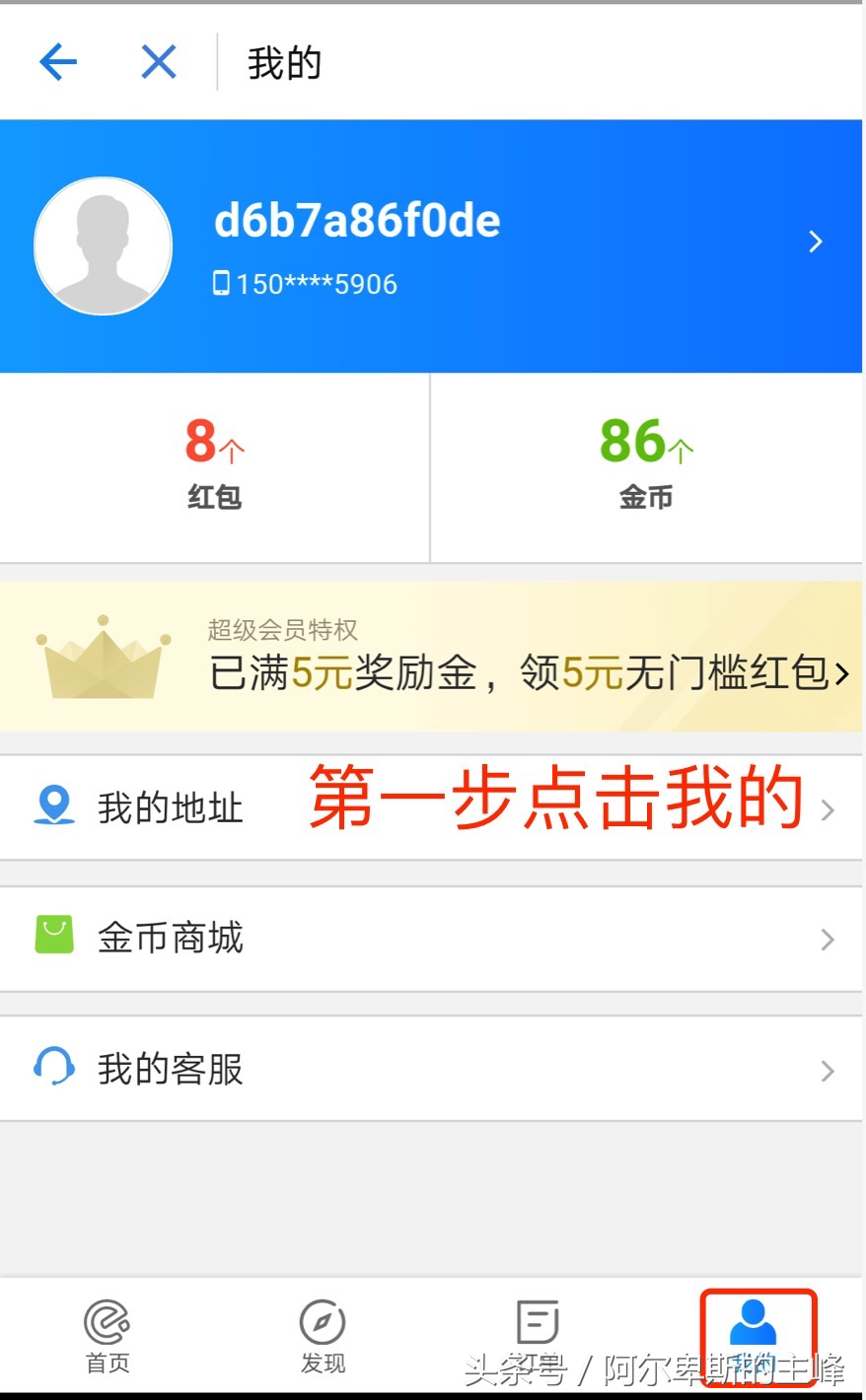Open the 首页 home icon in bottom bar

pos(107,1319)
